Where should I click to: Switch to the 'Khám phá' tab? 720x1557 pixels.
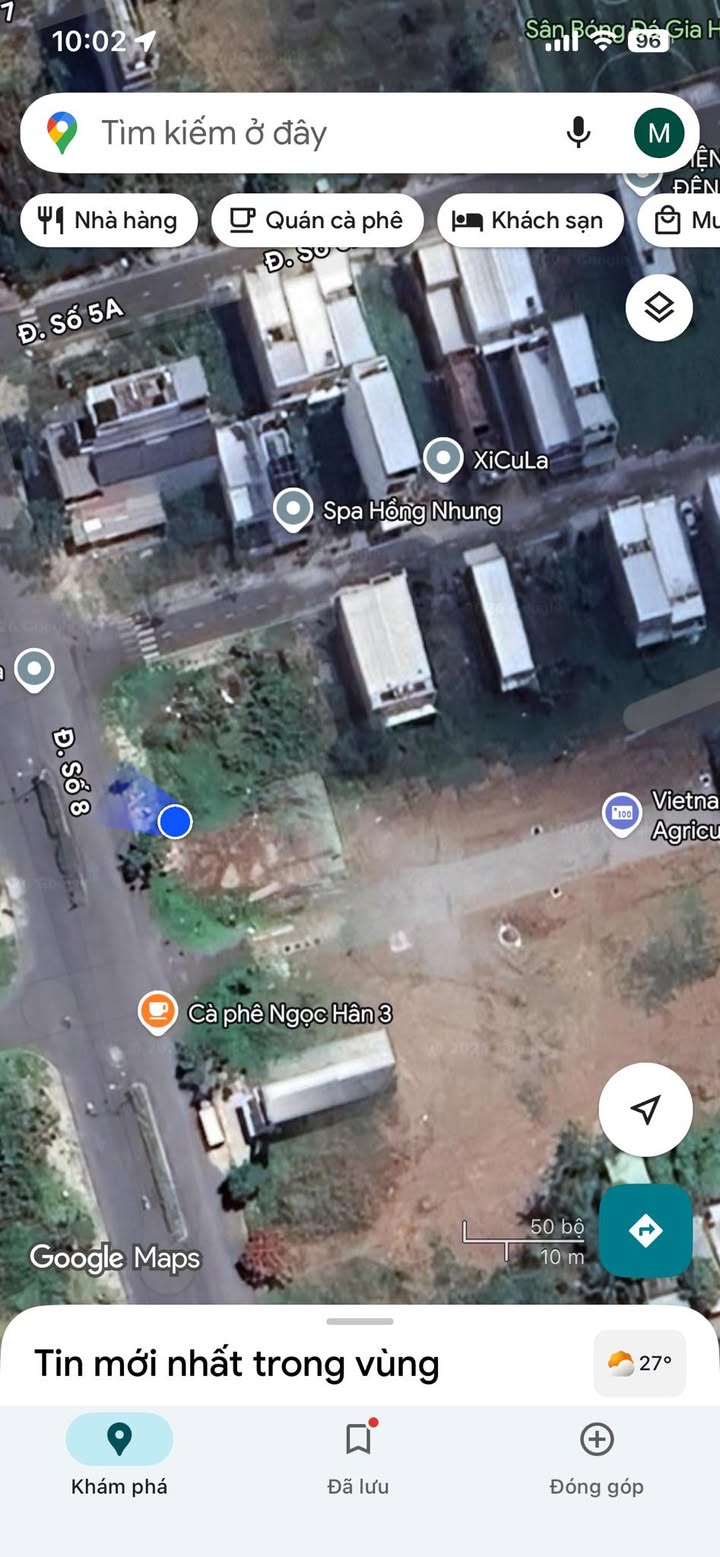(x=119, y=1456)
